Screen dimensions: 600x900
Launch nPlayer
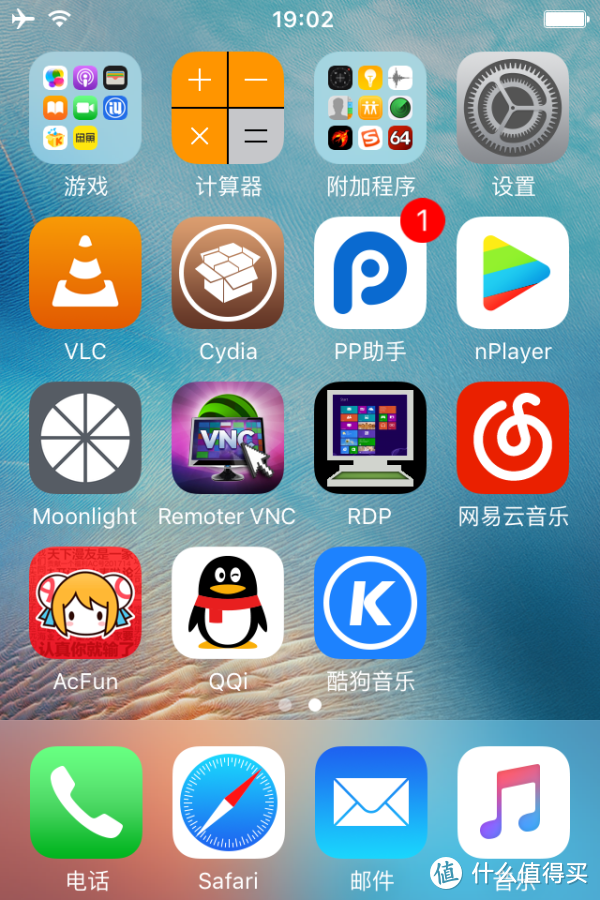[513, 273]
